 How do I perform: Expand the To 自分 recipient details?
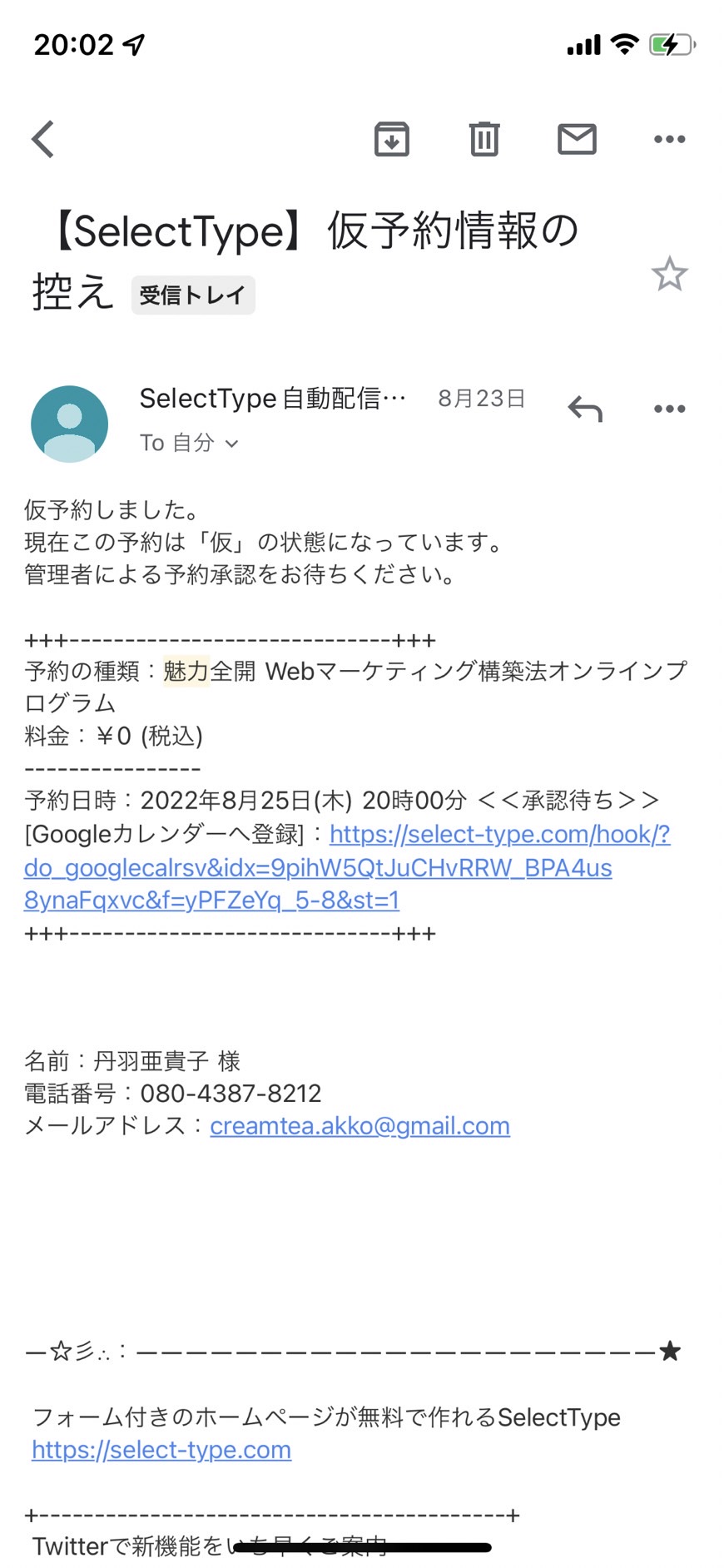click(189, 443)
